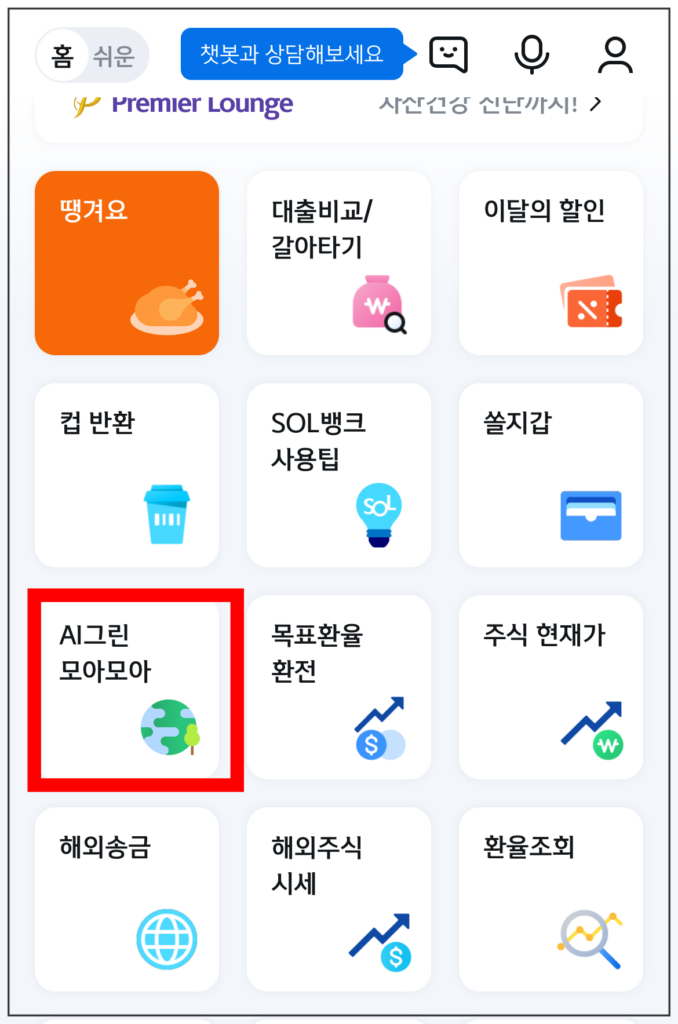View 이달의 할인 offers
The height and width of the screenshot is (1024, 678).
(551, 263)
